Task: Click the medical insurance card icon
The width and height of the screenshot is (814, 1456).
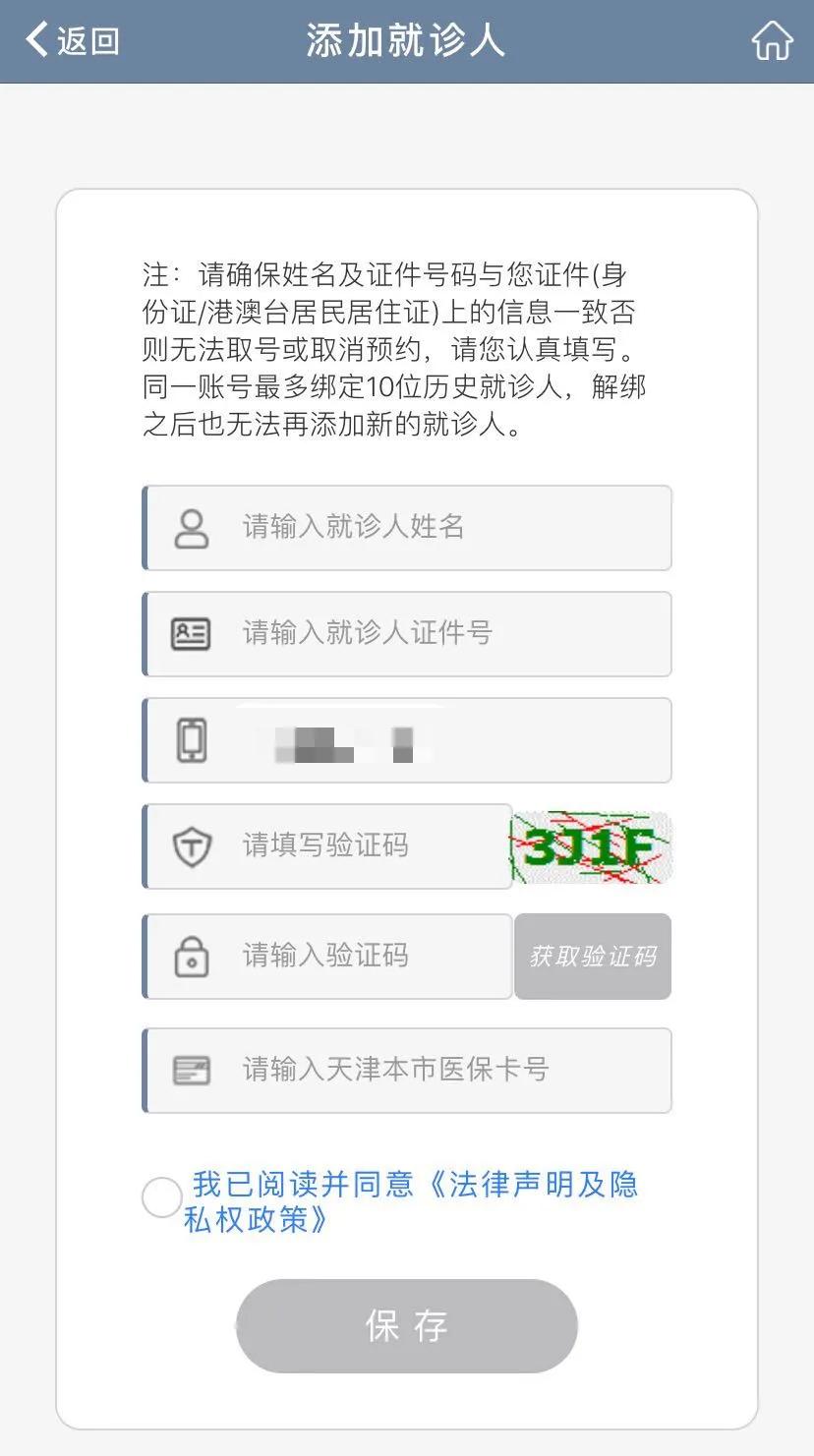Action: click(193, 1071)
